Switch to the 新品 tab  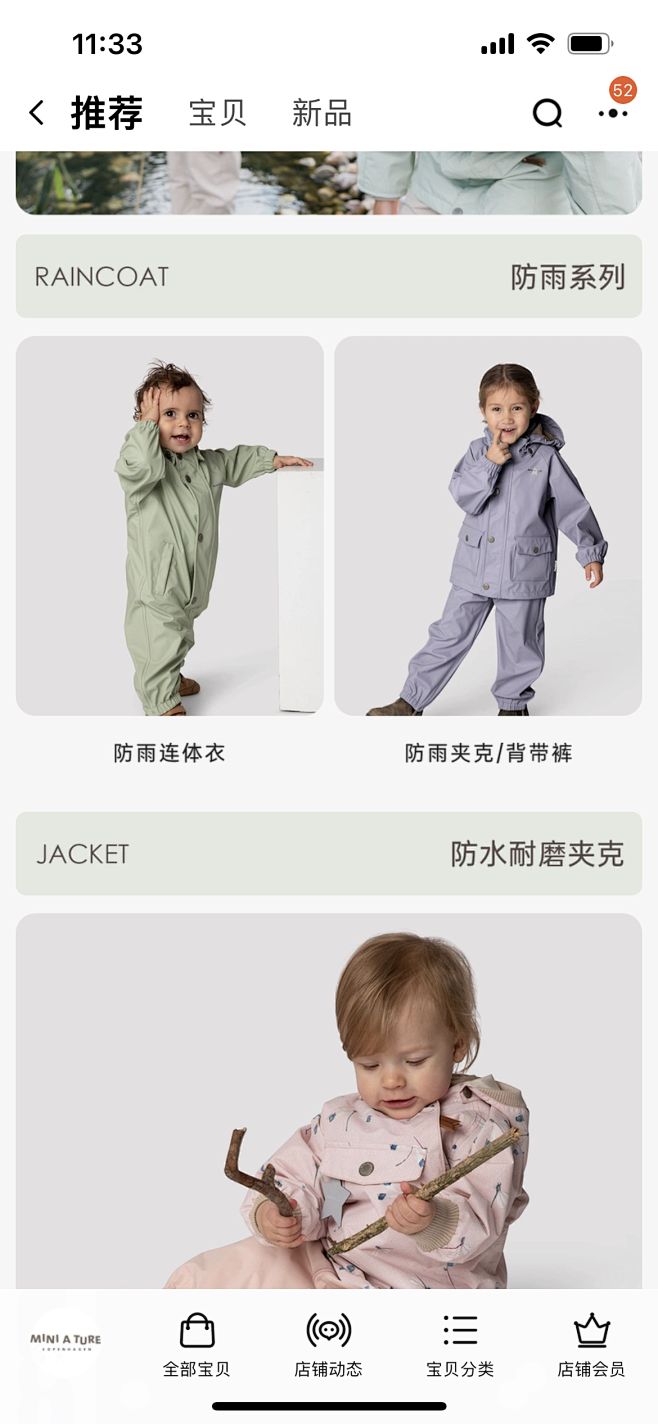pyautogui.click(x=322, y=113)
